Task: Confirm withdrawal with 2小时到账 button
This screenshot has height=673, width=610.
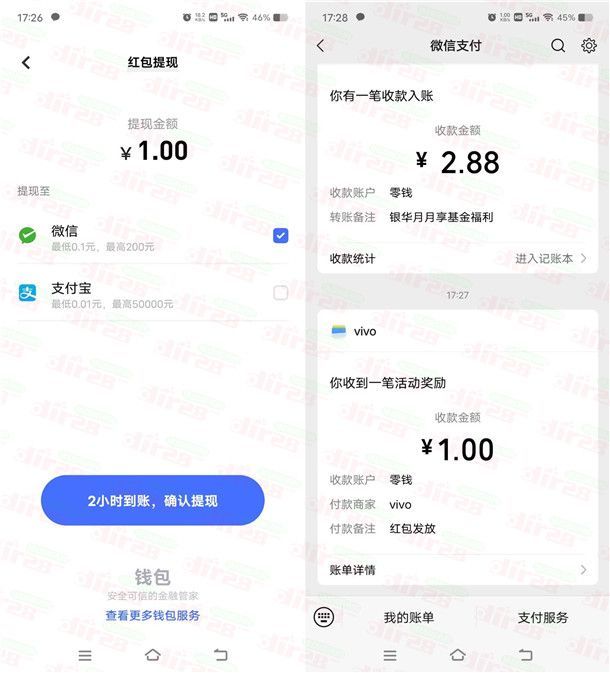Action: coord(152,501)
